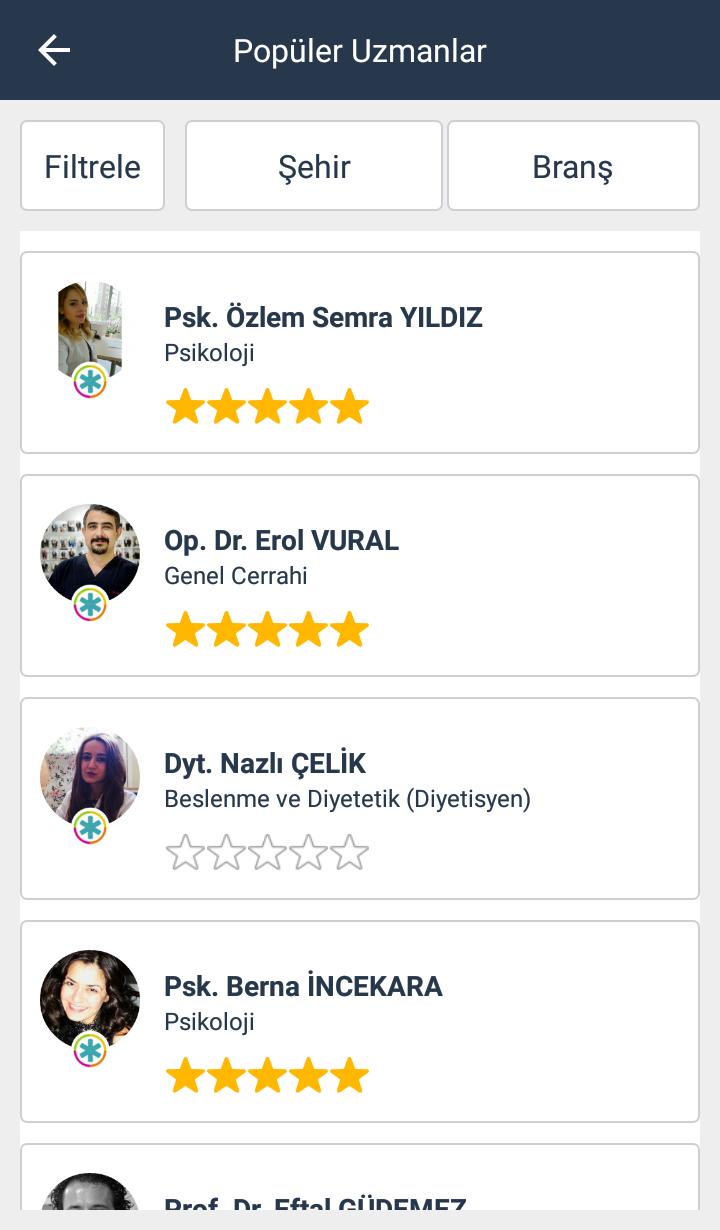The image size is (720, 1230).
Task: Tap the middle star under Berna İNCEKARA
Action: (x=267, y=1075)
